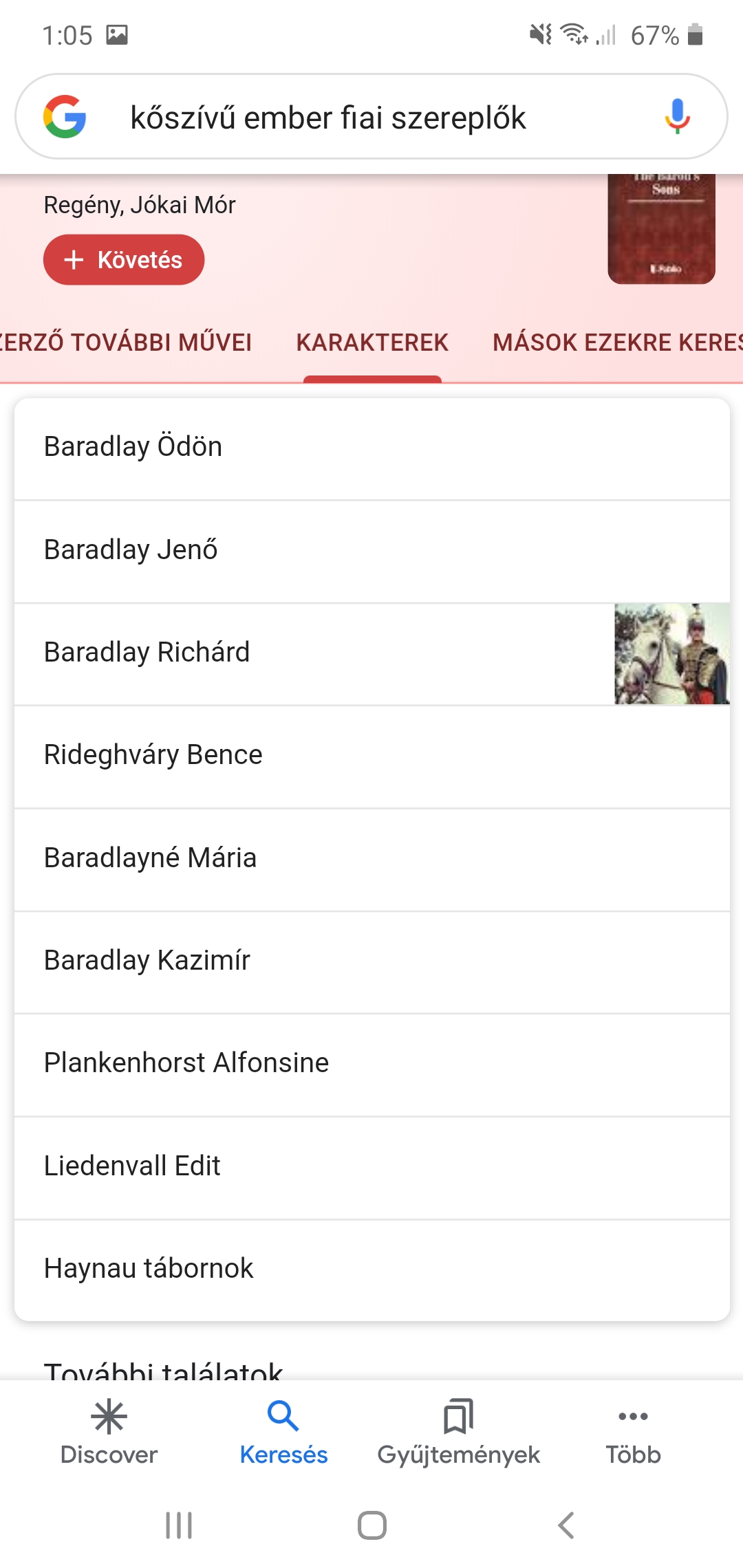Open character Baradlay Ödön
Image resolution: width=743 pixels, height=1568 pixels.
pyautogui.click(x=371, y=447)
